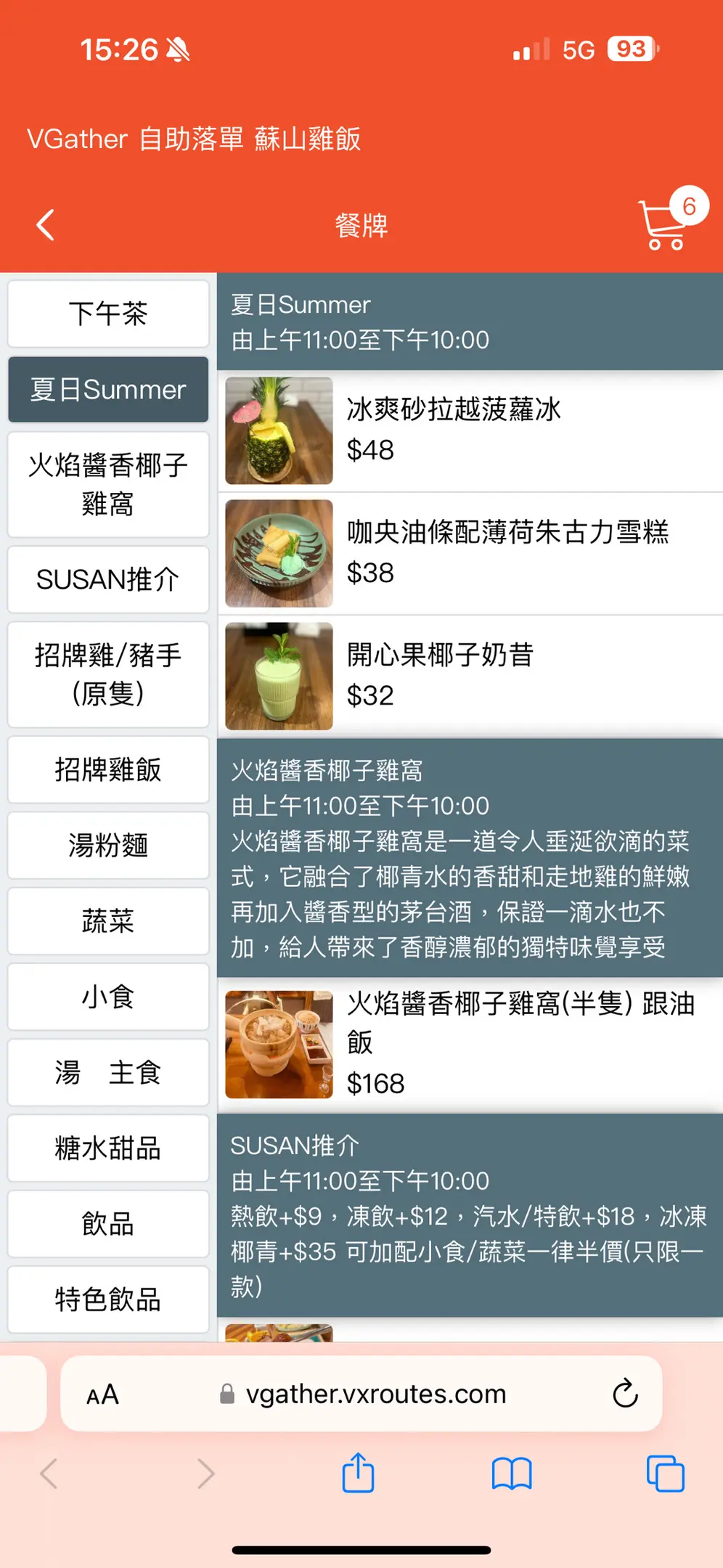The height and width of the screenshot is (1568, 723).
Task: Jump to 招牌雞/豬手(原隻) category
Action: click(108, 674)
